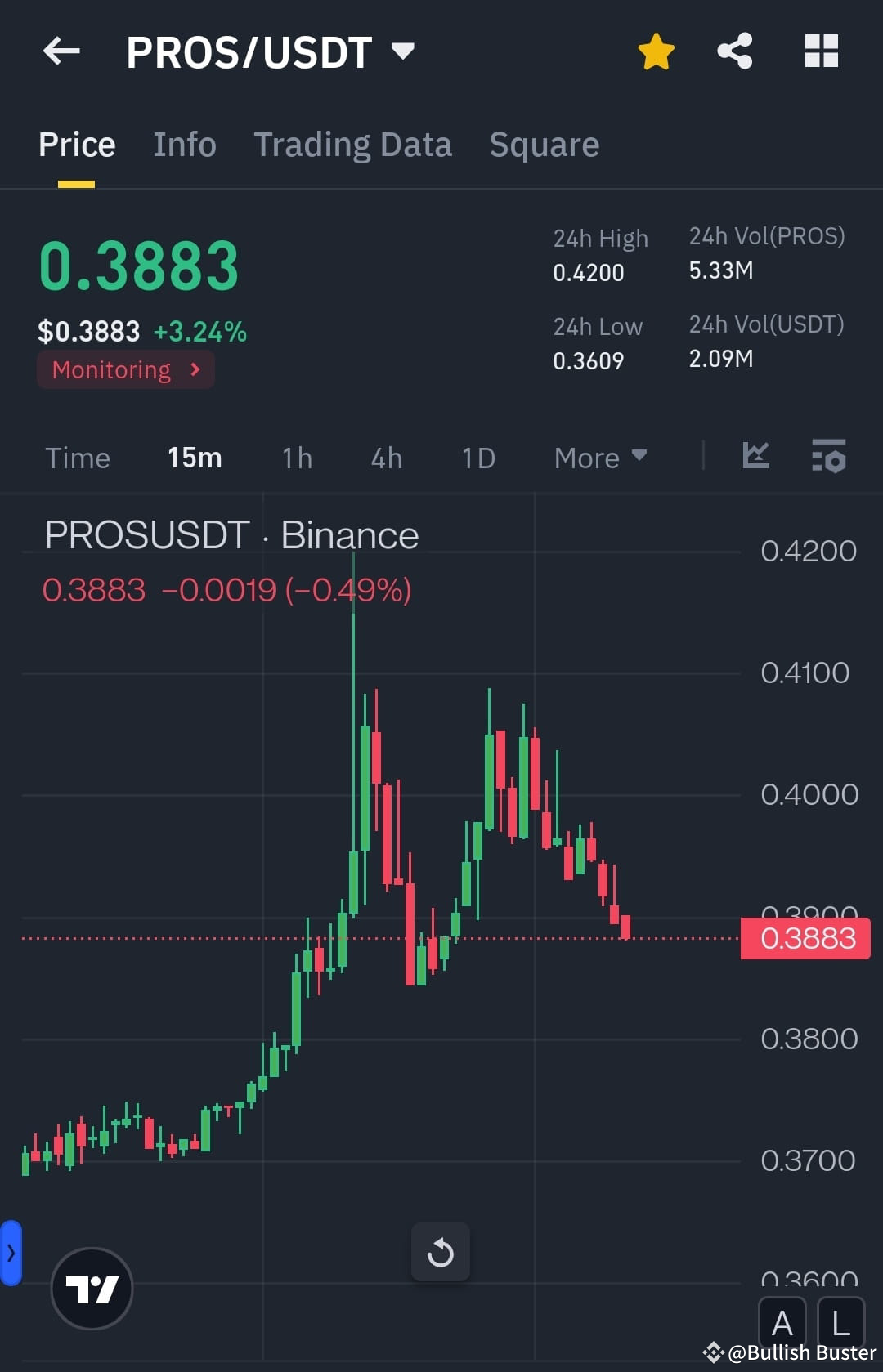883x1372 pixels.
Task: Click the star to unfavorite PROS/USDT
Action: pyautogui.click(x=656, y=51)
